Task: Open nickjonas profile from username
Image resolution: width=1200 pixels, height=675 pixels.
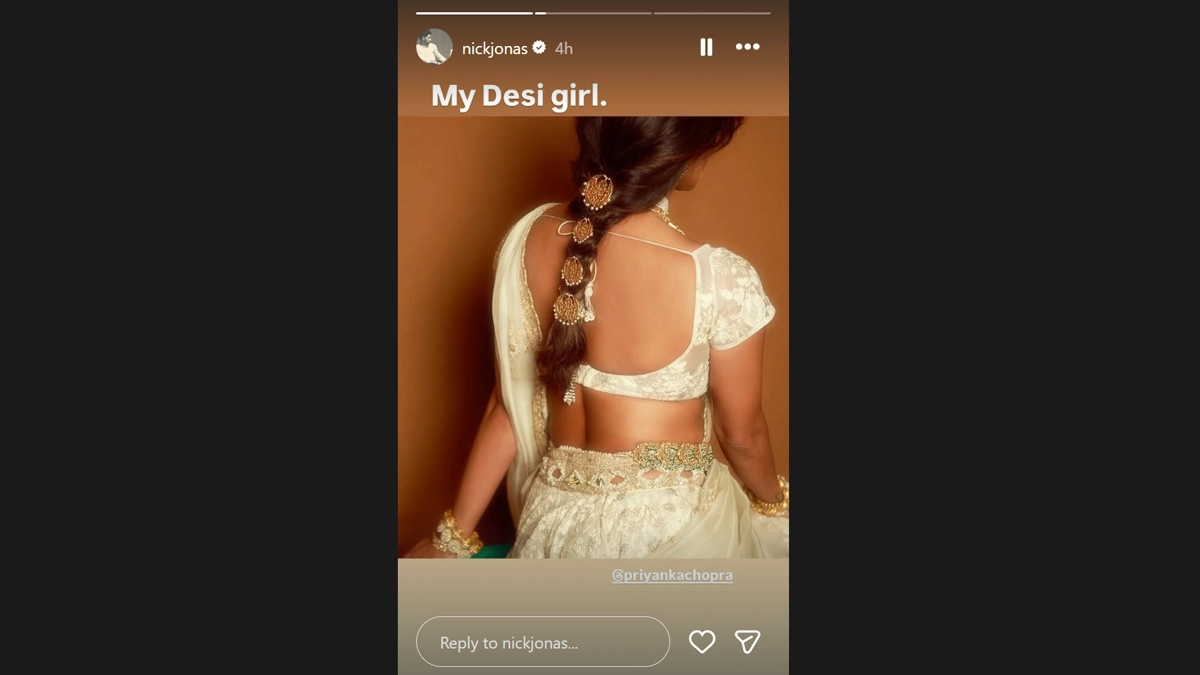Action: [x=494, y=48]
